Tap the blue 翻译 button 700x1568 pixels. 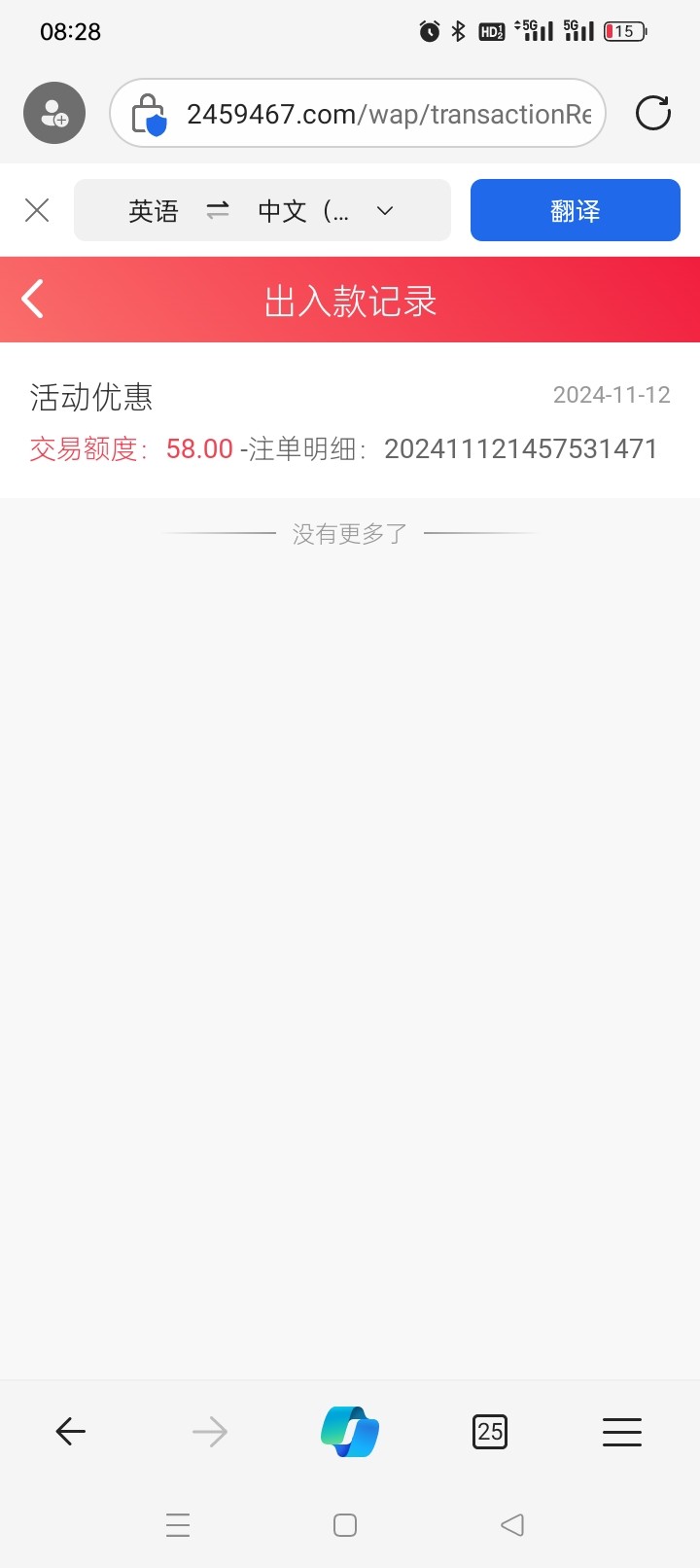pos(576,210)
